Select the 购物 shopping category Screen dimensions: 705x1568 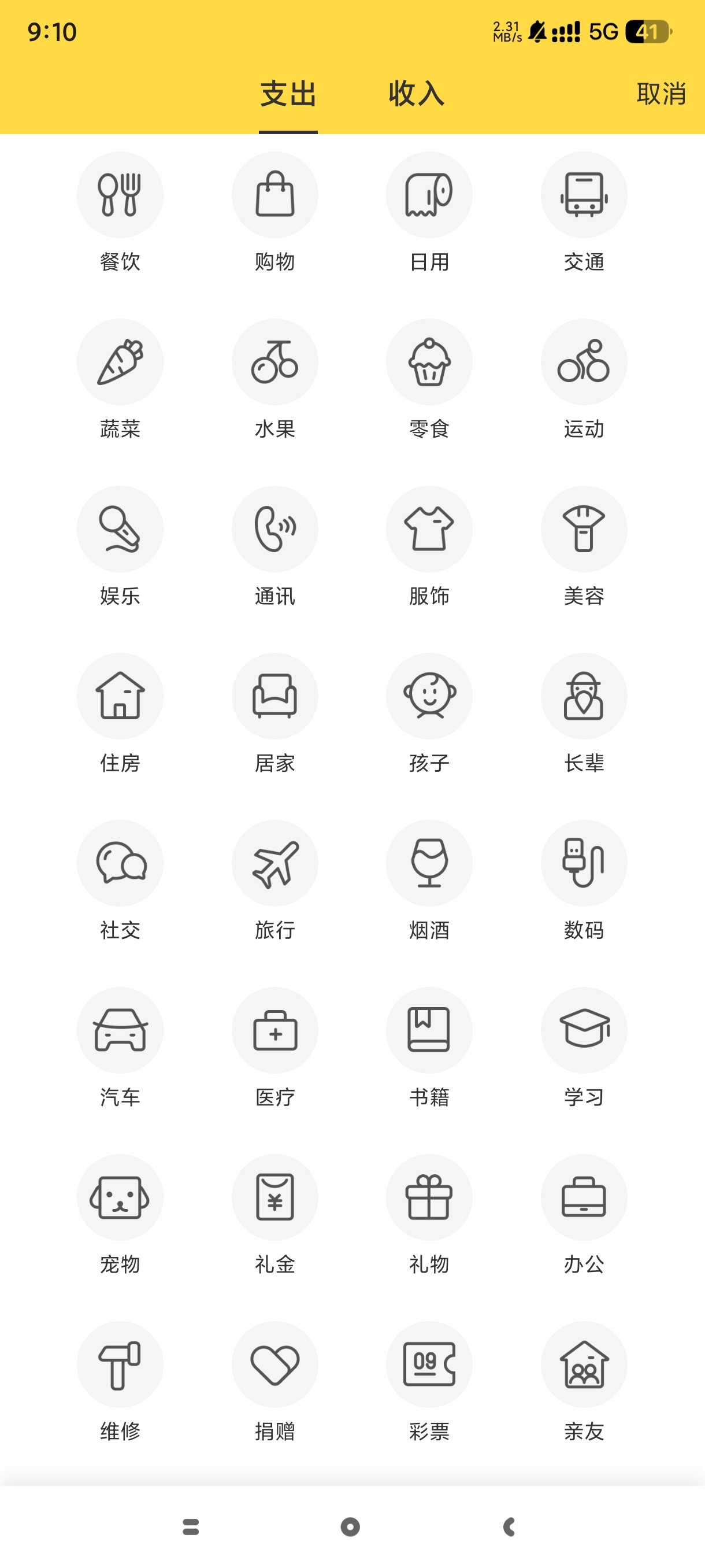[275, 195]
